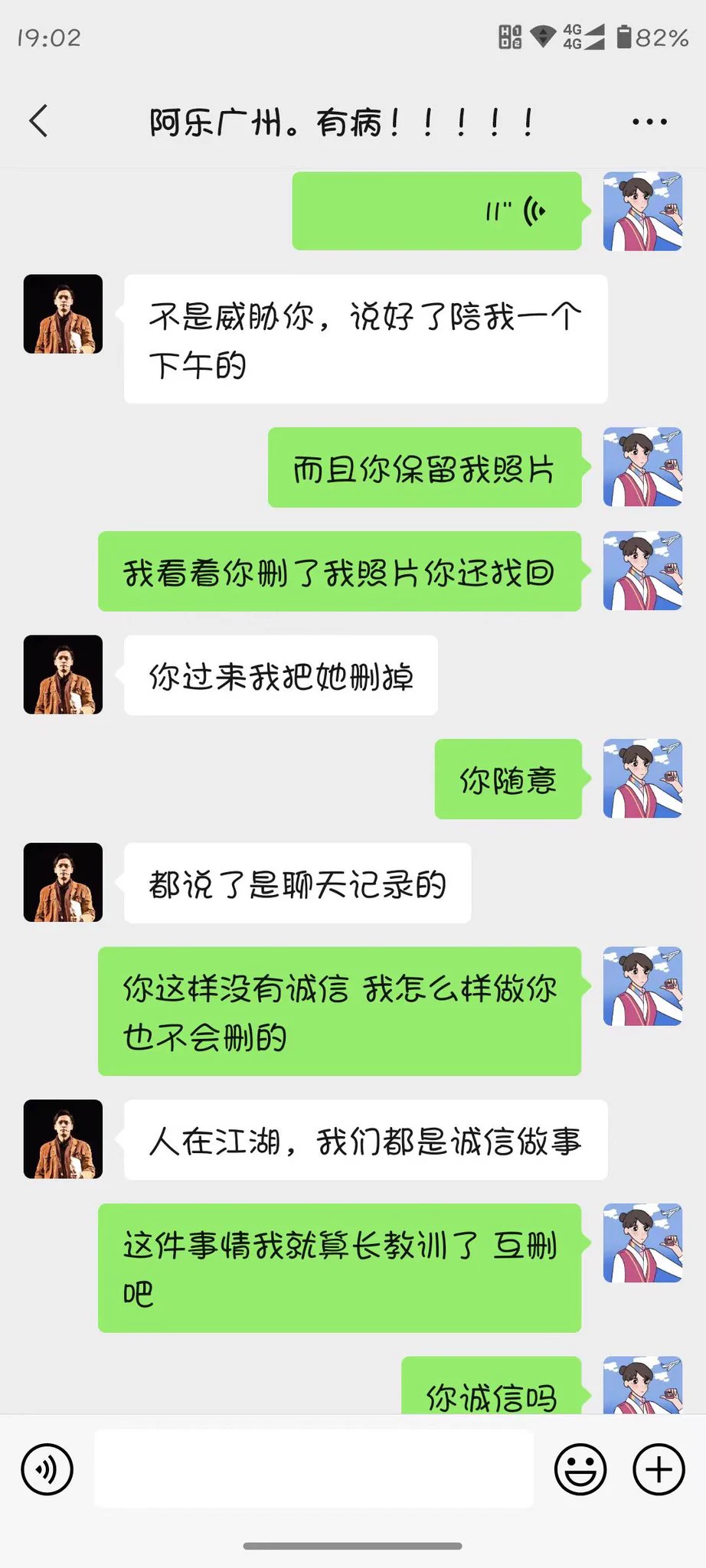Go back to the chat list
Image resolution: width=706 pixels, height=1568 pixels.
point(38,121)
